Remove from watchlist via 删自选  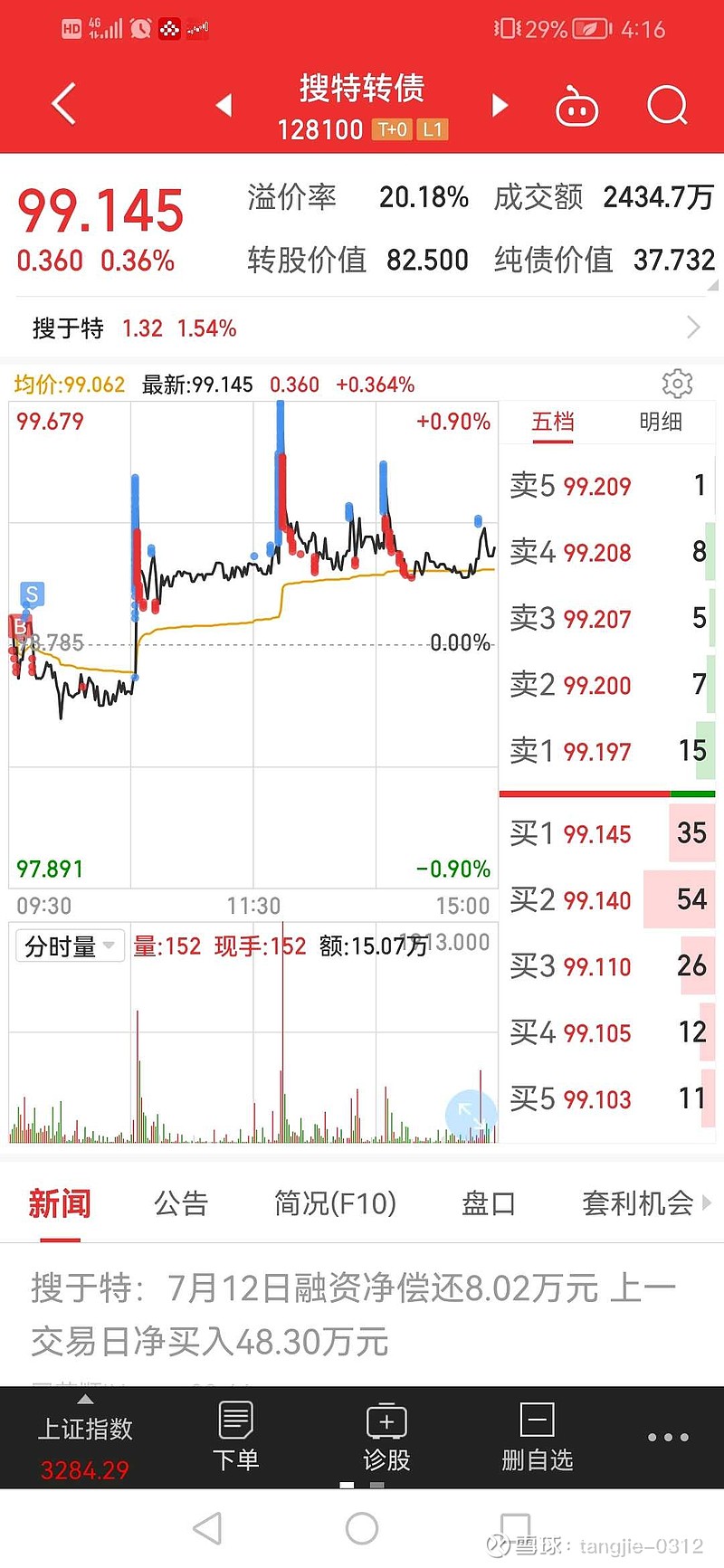pos(538,1436)
